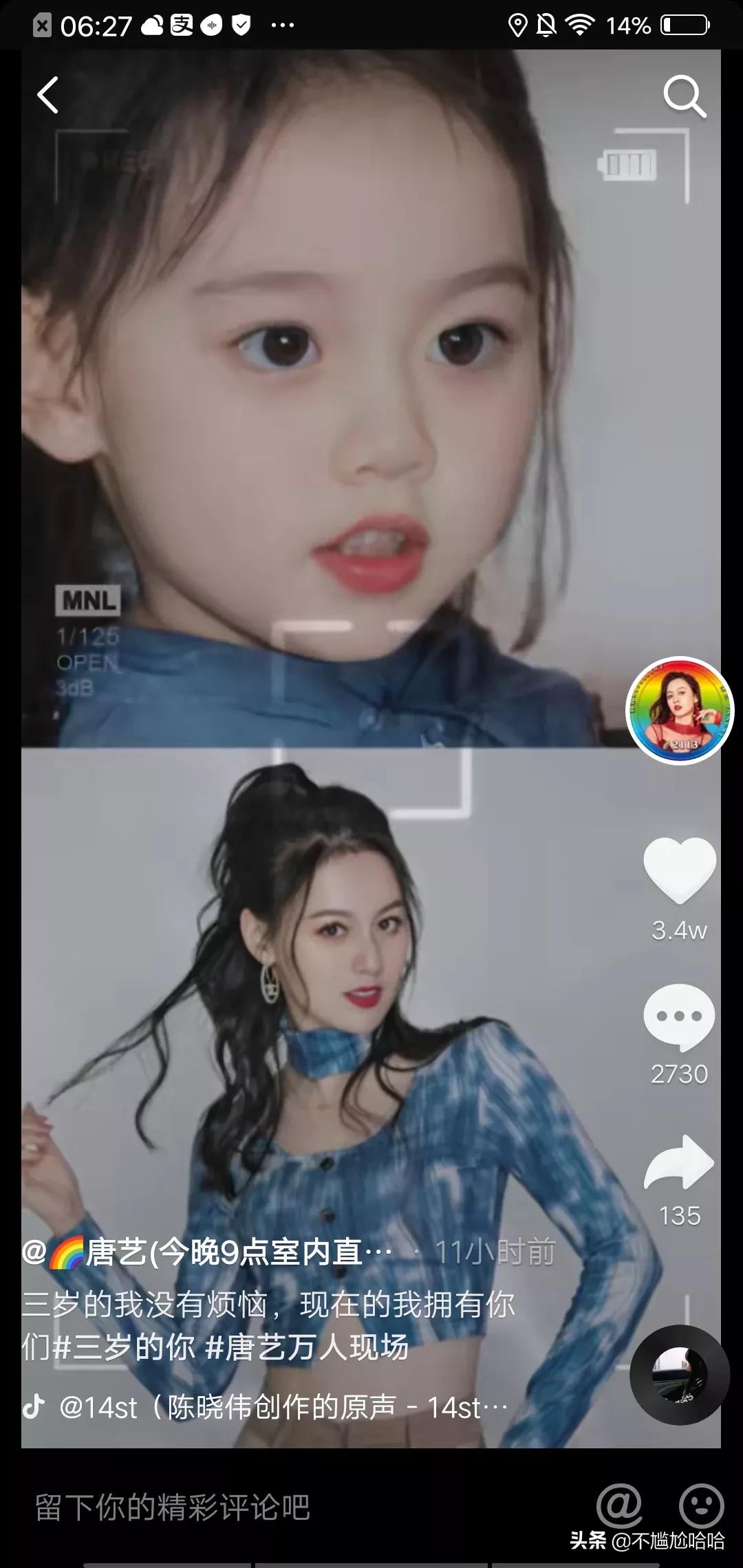
Task: Mention someone with the @ icon
Action: click(618, 1506)
